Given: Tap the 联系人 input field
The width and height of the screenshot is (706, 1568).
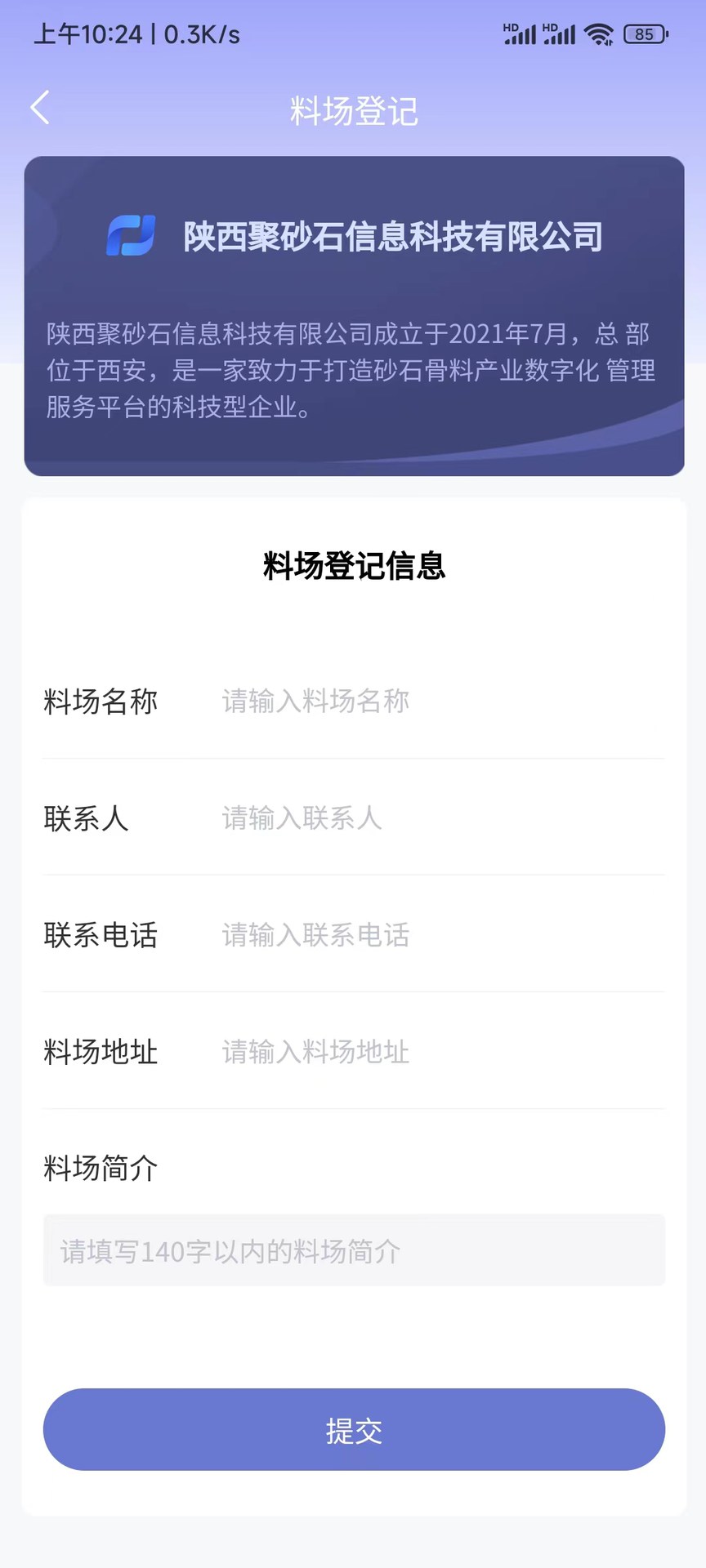Looking at the screenshot, I should [409, 818].
